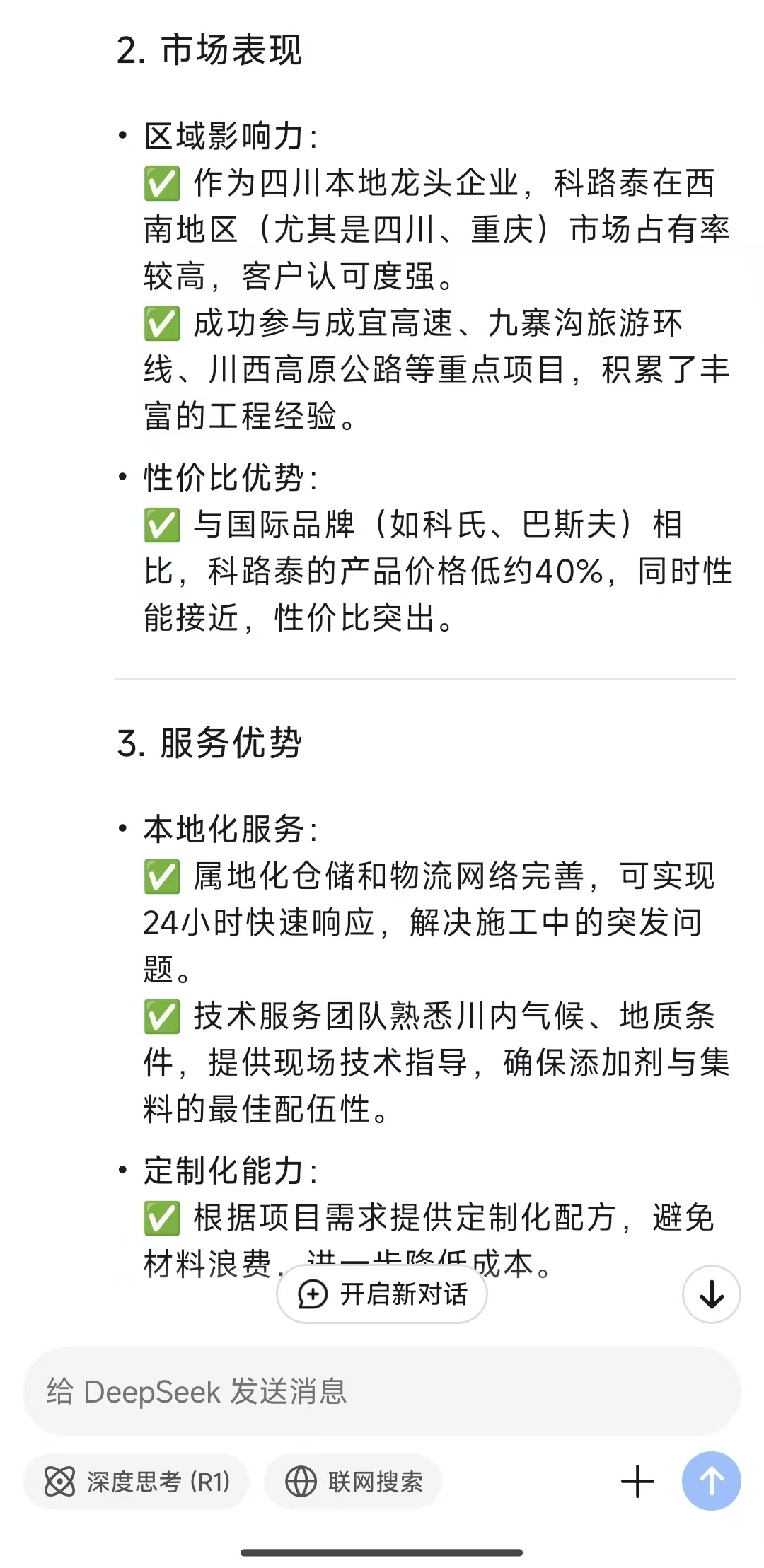This screenshot has width=764, height=1568.
Task: Jump to bottom with the down arrow
Action: click(711, 1294)
